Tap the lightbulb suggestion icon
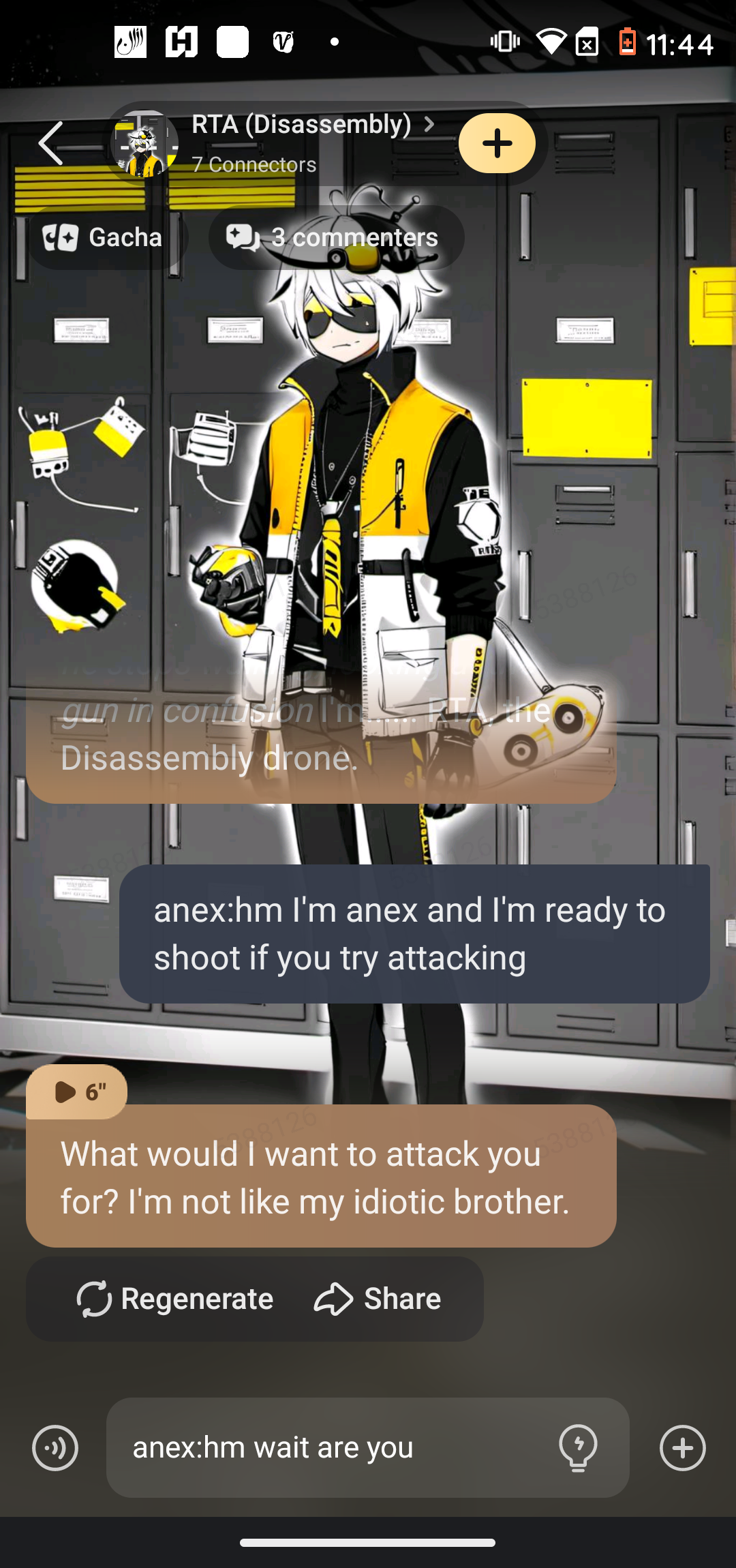Image resolution: width=736 pixels, height=1568 pixels. coord(578,1447)
